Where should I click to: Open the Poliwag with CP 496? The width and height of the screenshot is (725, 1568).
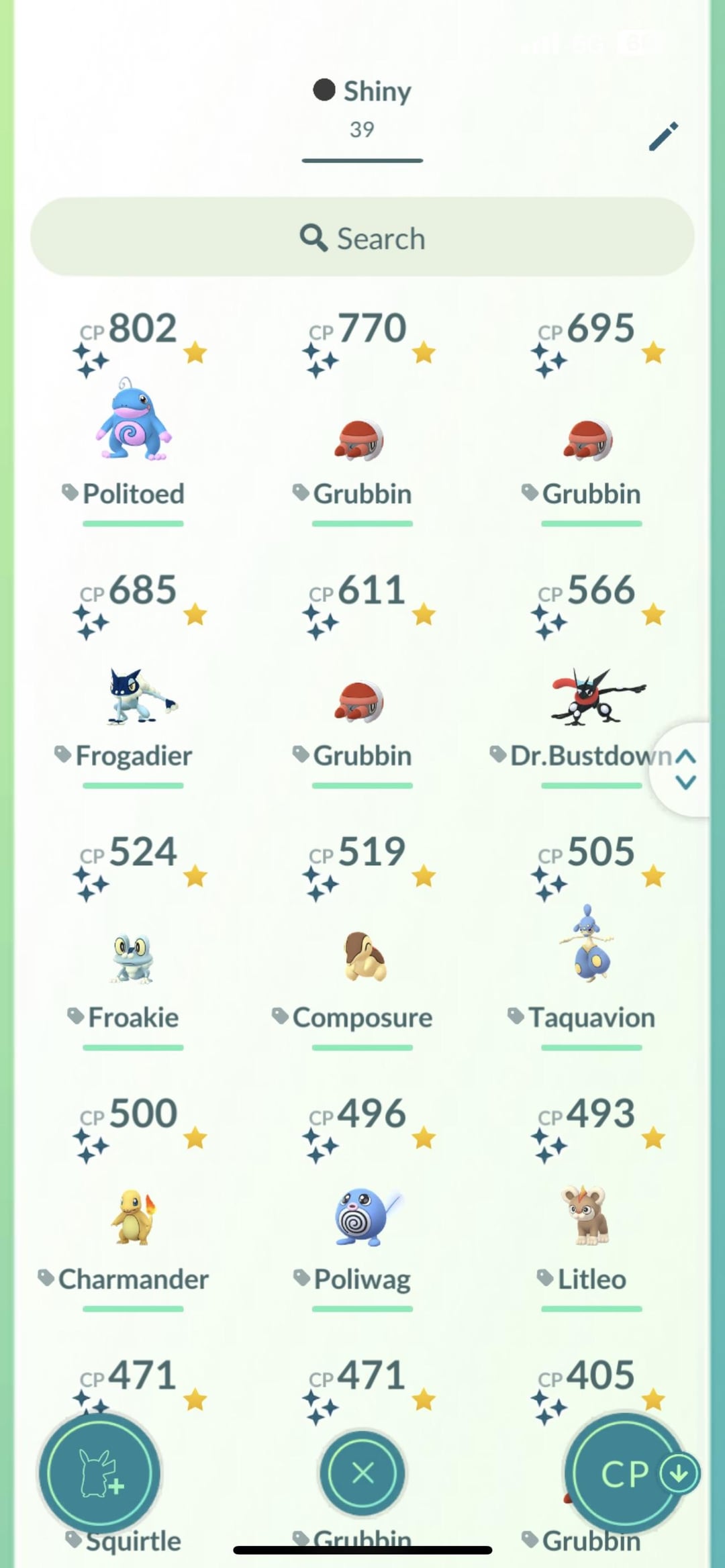coord(362,1202)
